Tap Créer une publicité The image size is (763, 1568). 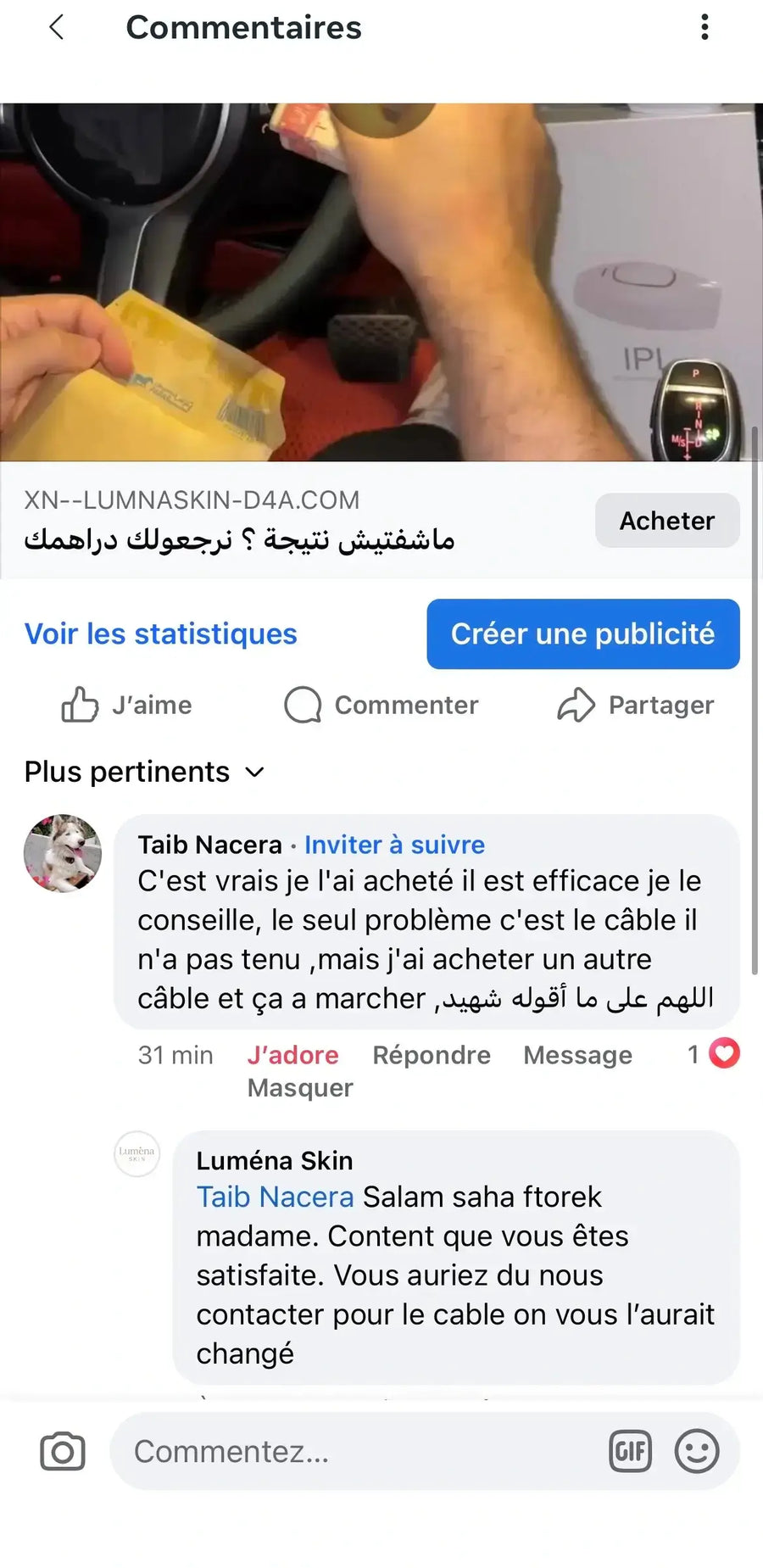tap(583, 634)
